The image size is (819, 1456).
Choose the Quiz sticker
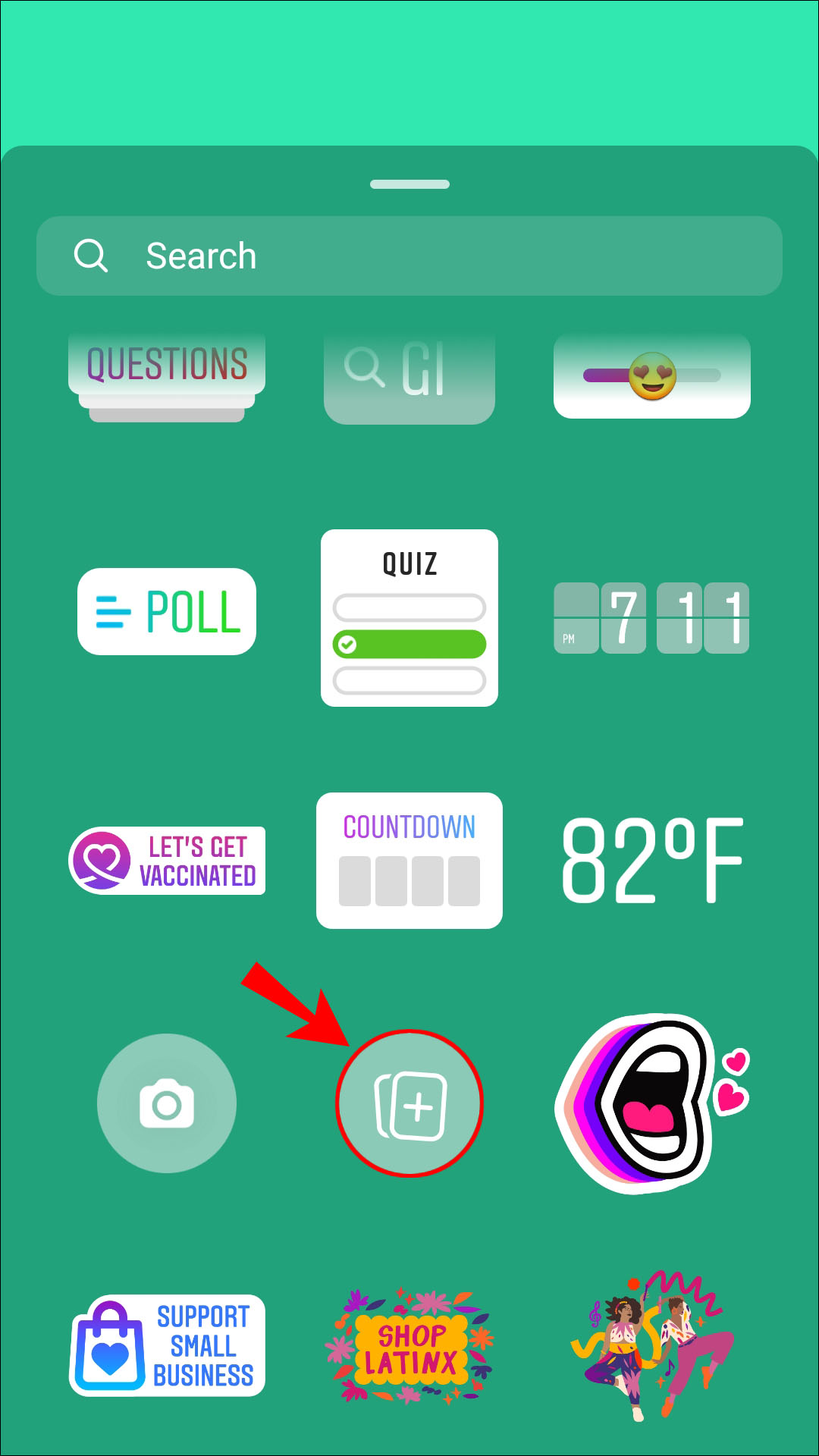pyautogui.click(x=409, y=618)
